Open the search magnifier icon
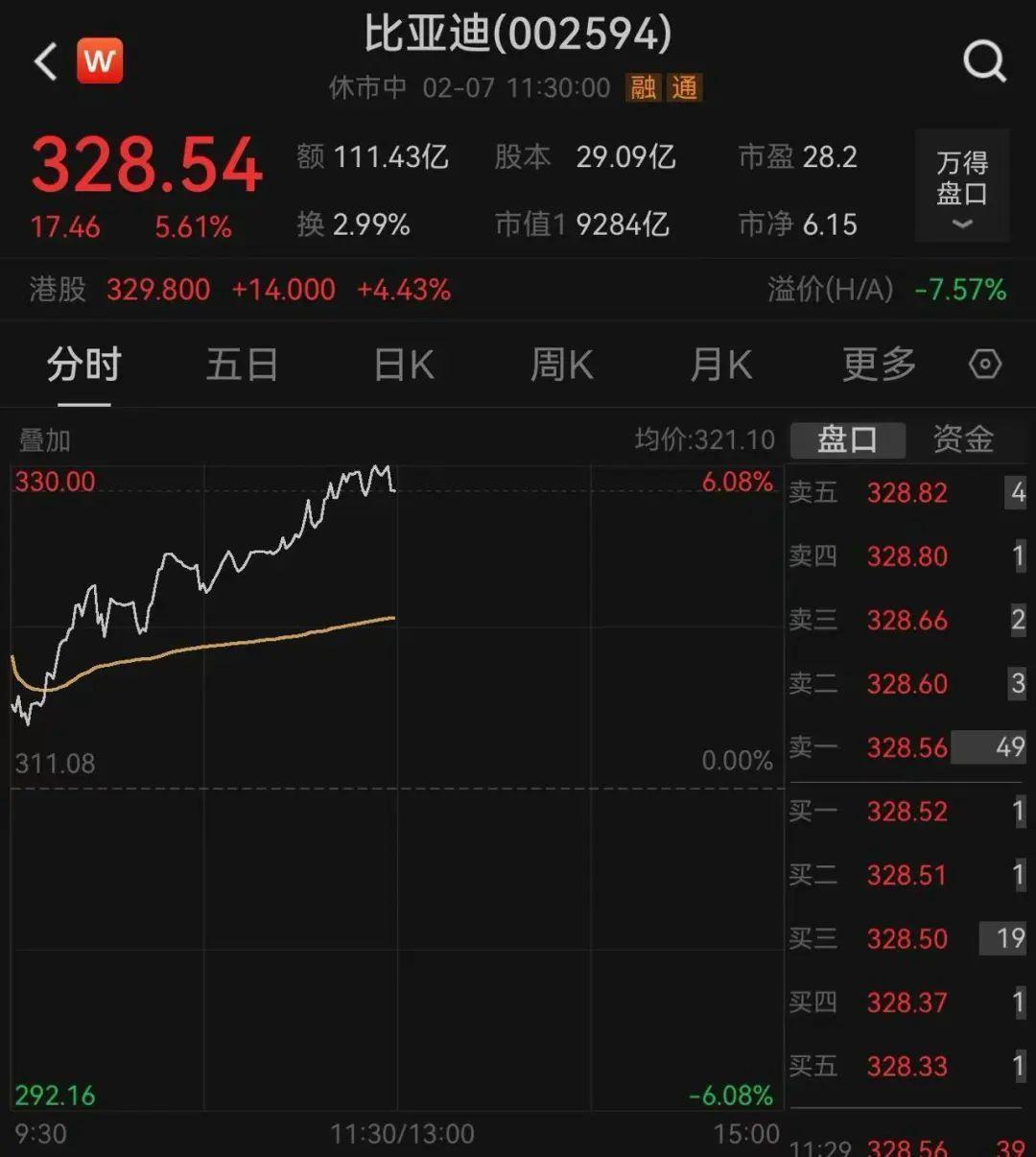The image size is (1036, 1157). pyautogui.click(x=984, y=62)
